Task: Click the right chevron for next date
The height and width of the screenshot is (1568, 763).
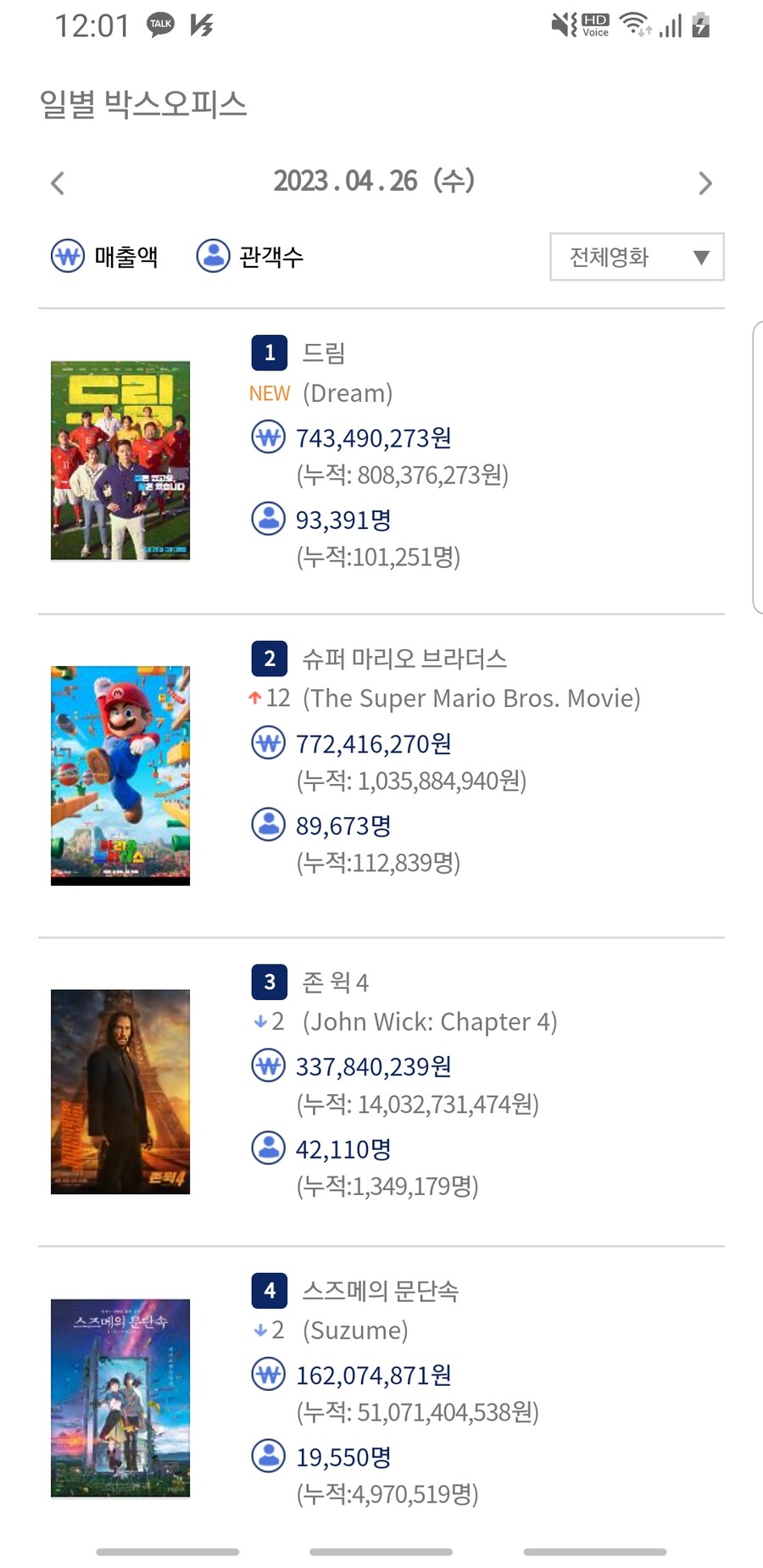Action: pos(705,183)
